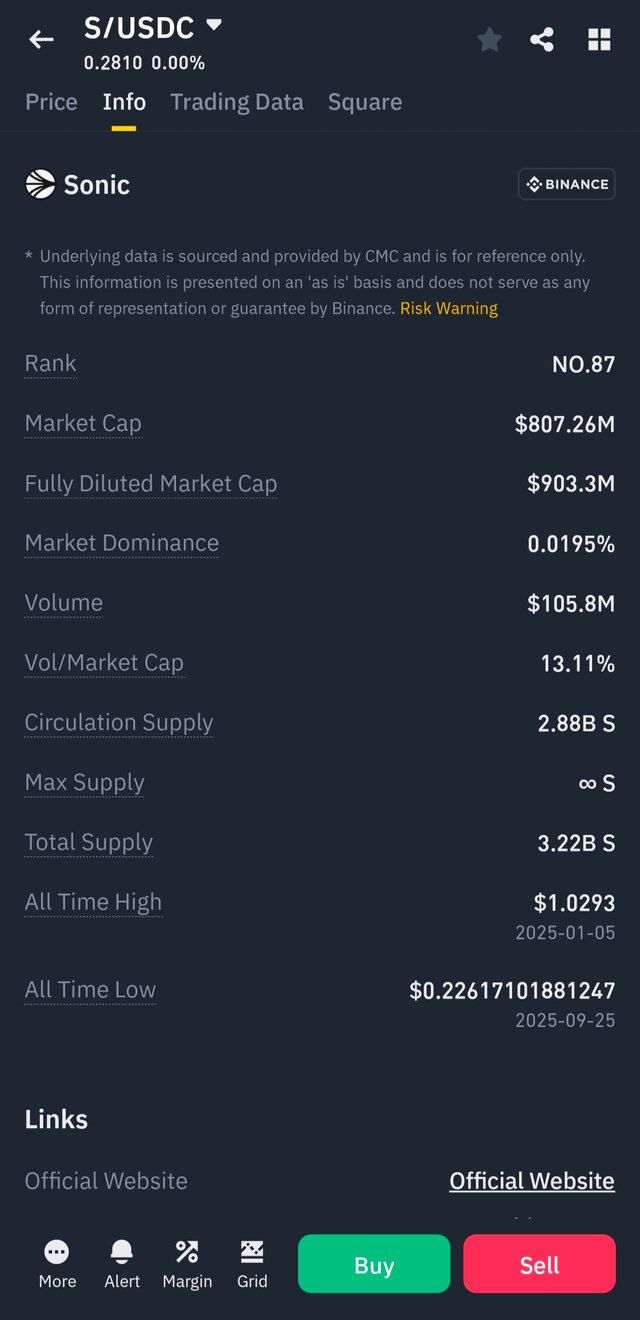Switch to the Trading Data tab
This screenshot has height=1320, width=640.
237,102
